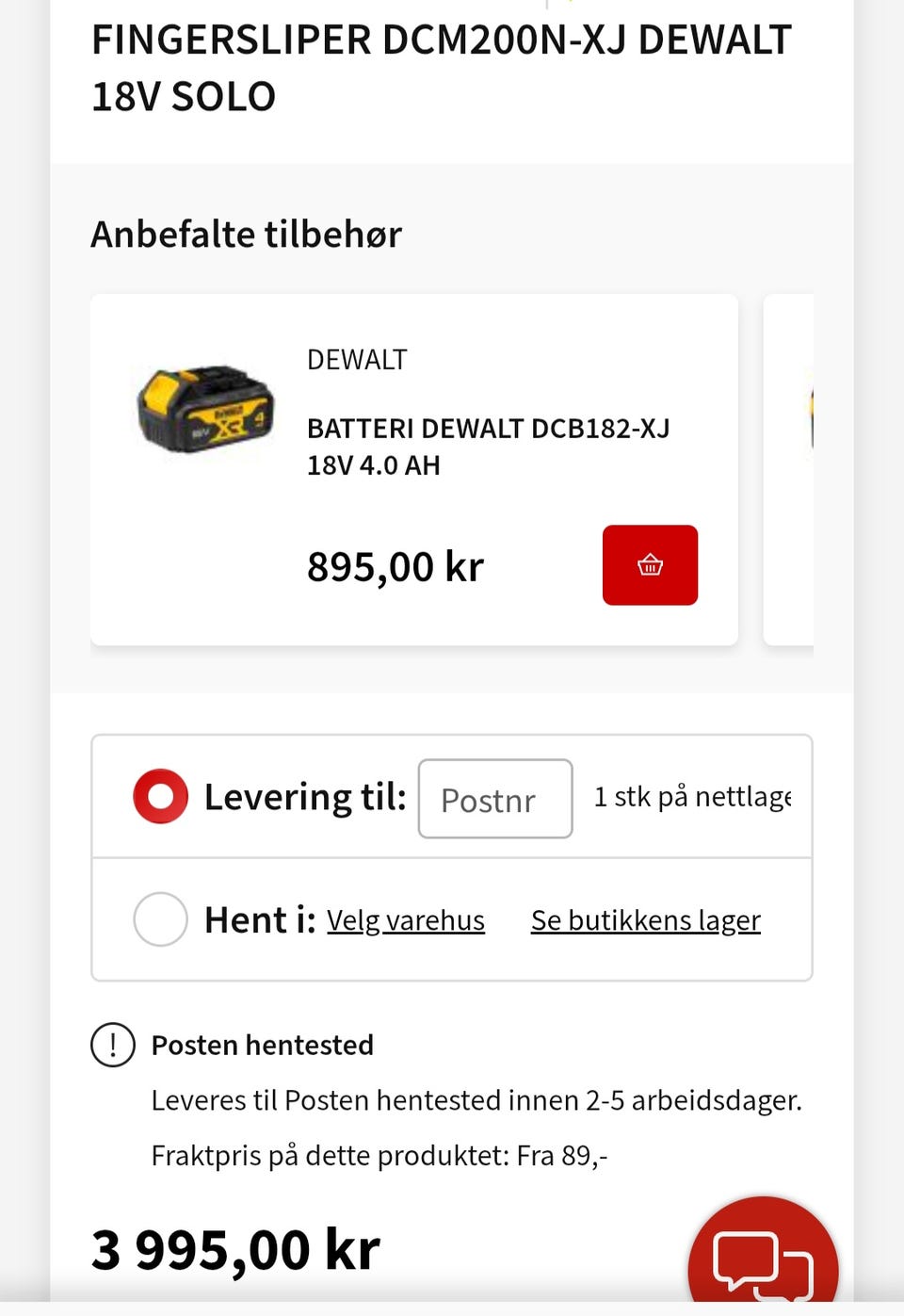904x1316 pixels.
Task: Click the 895,00 kr accessory price
Action: 395,565
